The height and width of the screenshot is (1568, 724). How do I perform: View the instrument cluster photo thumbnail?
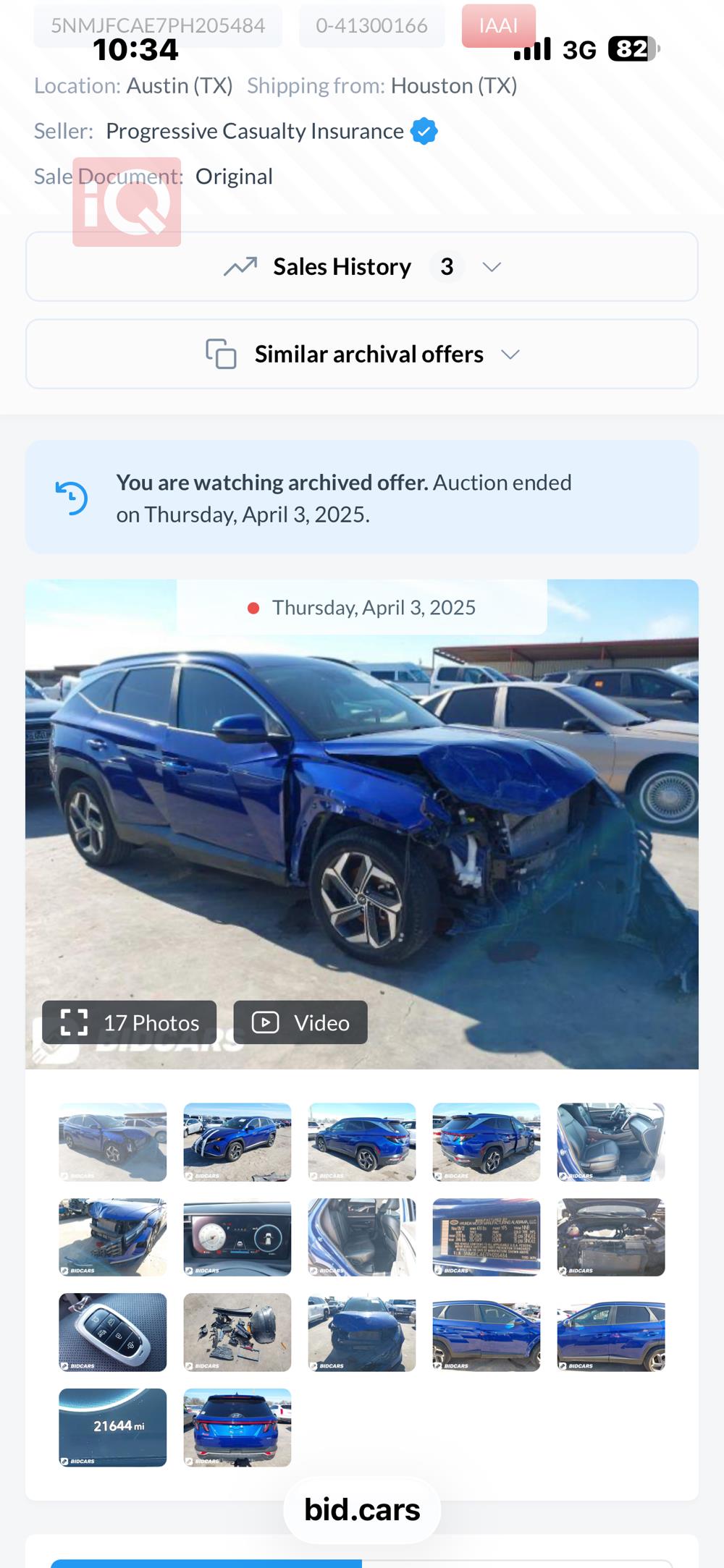[237, 1237]
